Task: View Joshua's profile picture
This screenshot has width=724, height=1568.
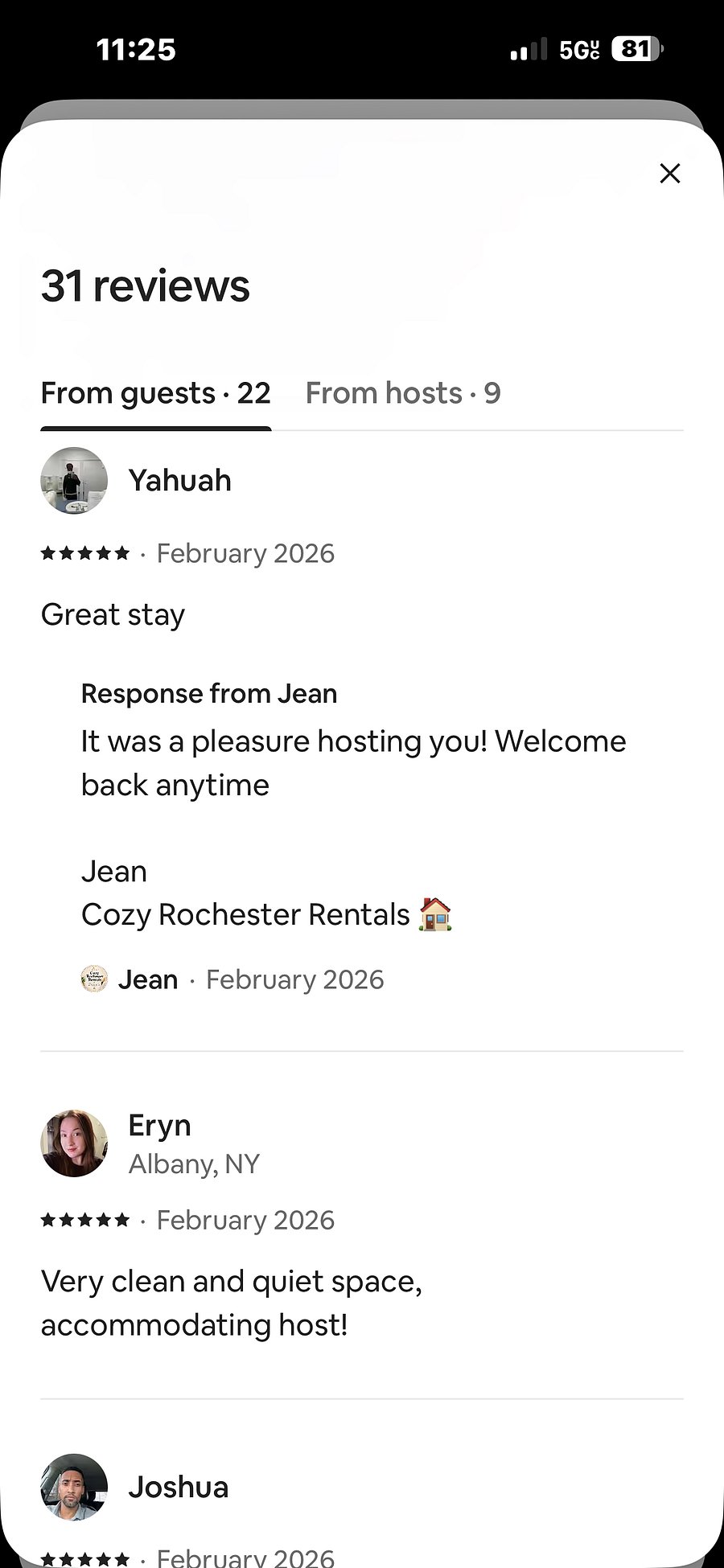Action: click(74, 1487)
